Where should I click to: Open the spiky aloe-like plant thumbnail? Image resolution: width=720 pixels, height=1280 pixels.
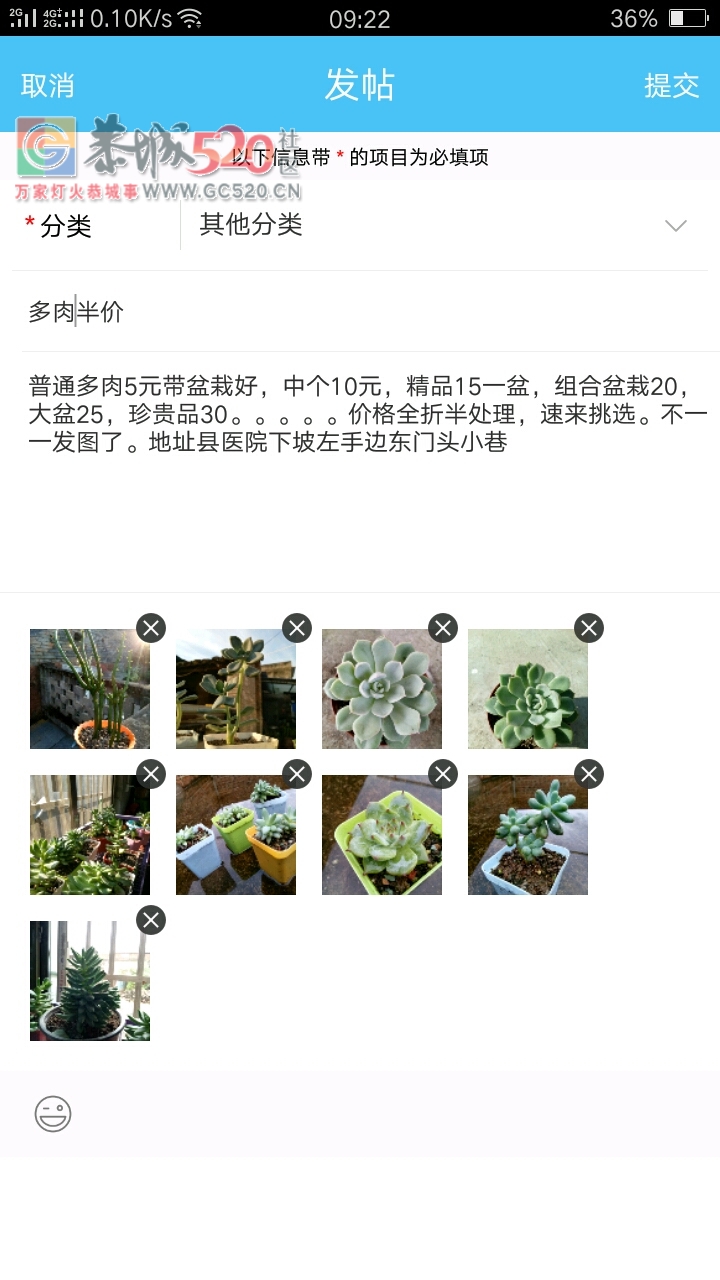click(90, 981)
